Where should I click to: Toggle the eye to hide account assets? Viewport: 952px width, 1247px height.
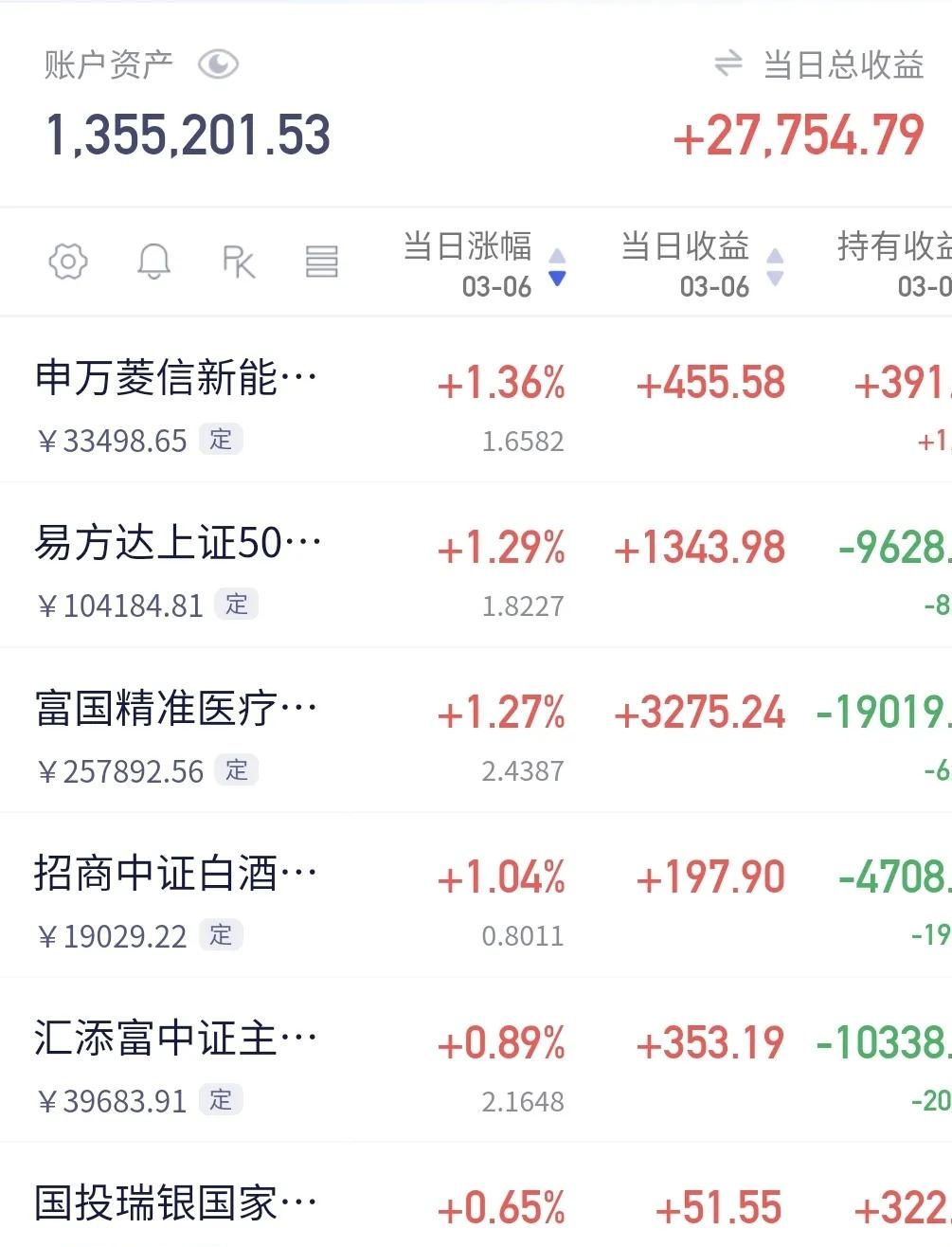219,63
